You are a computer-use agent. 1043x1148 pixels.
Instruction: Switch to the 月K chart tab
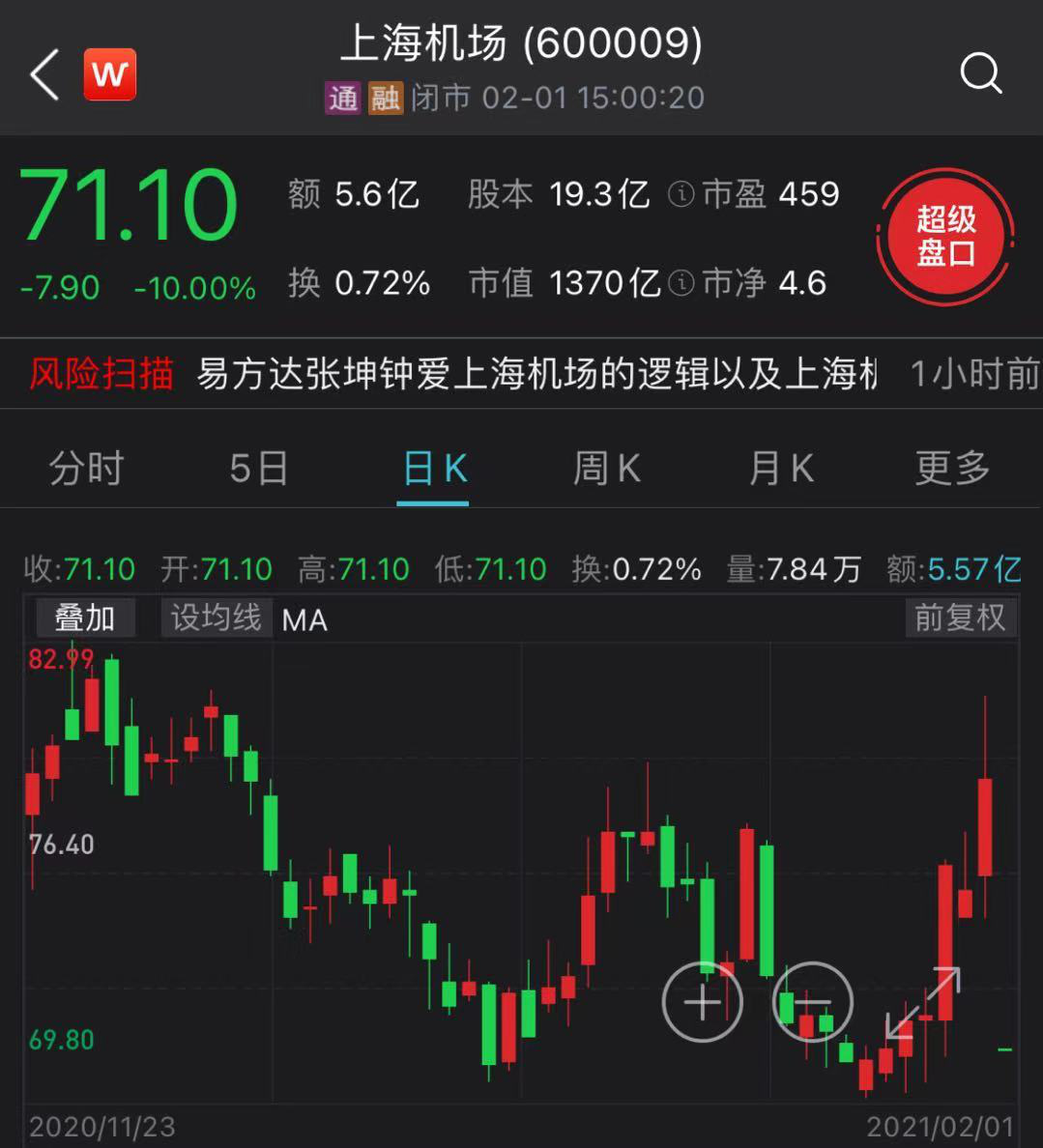pyautogui.click(x=781, y=469)
